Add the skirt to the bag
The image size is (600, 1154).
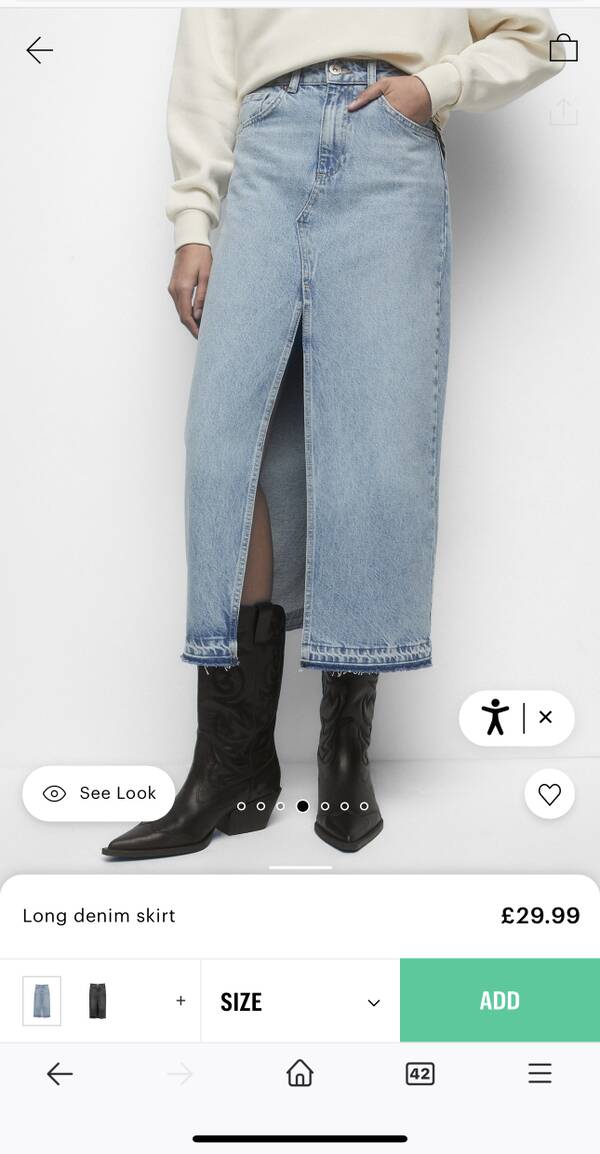pyautogui.click(x=499, y=1001)
